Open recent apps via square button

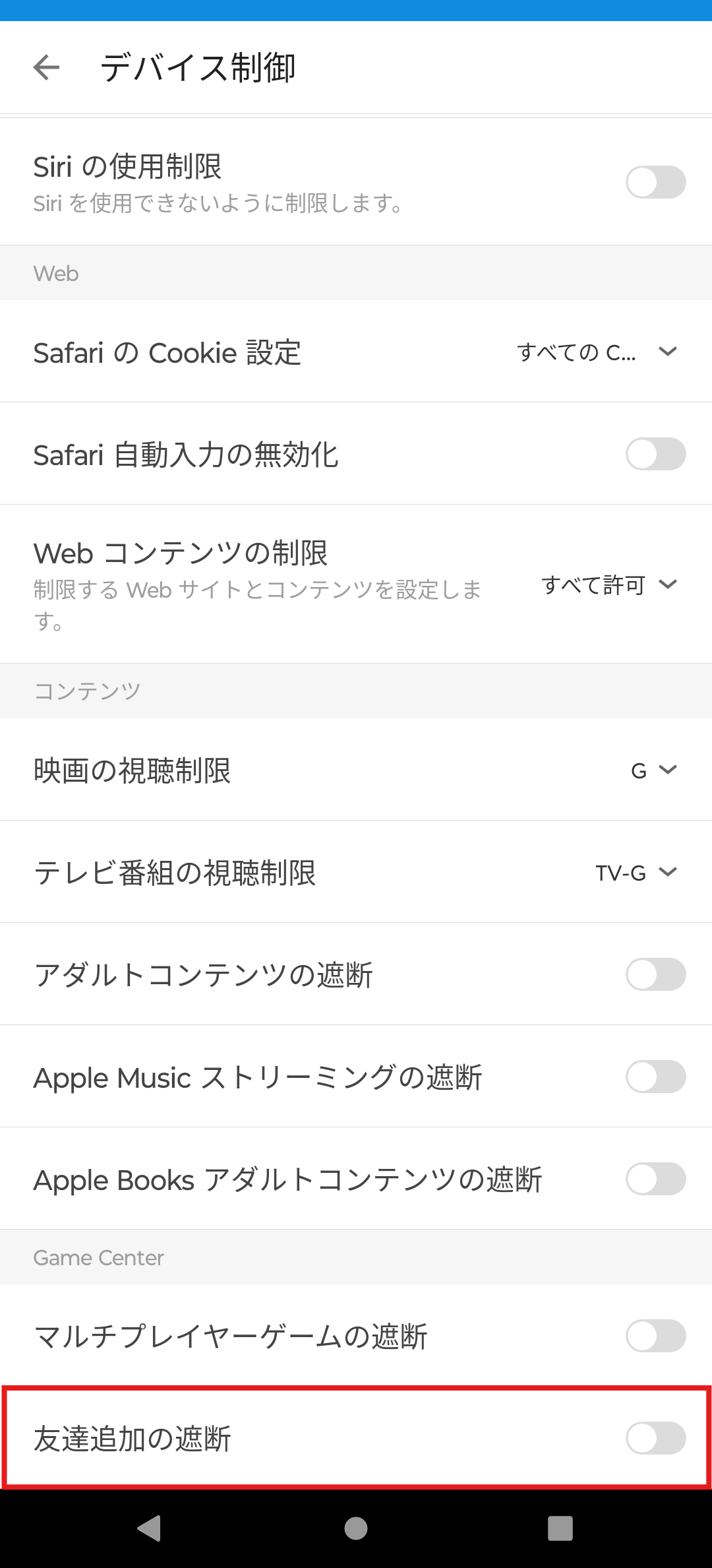(560, 1528)
